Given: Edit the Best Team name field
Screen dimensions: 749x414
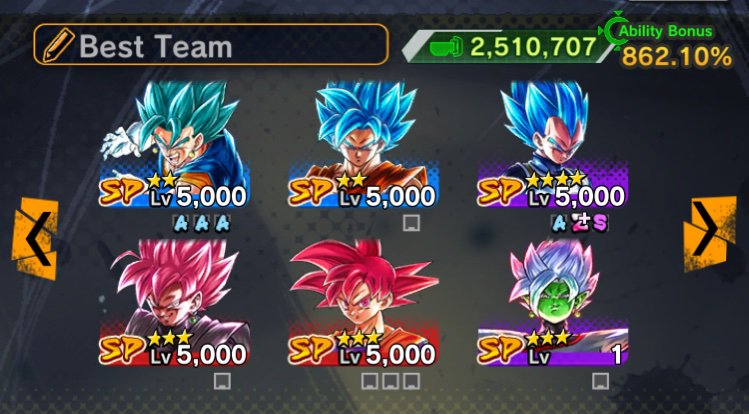Looking at the screenshot, I should (210, 45).
